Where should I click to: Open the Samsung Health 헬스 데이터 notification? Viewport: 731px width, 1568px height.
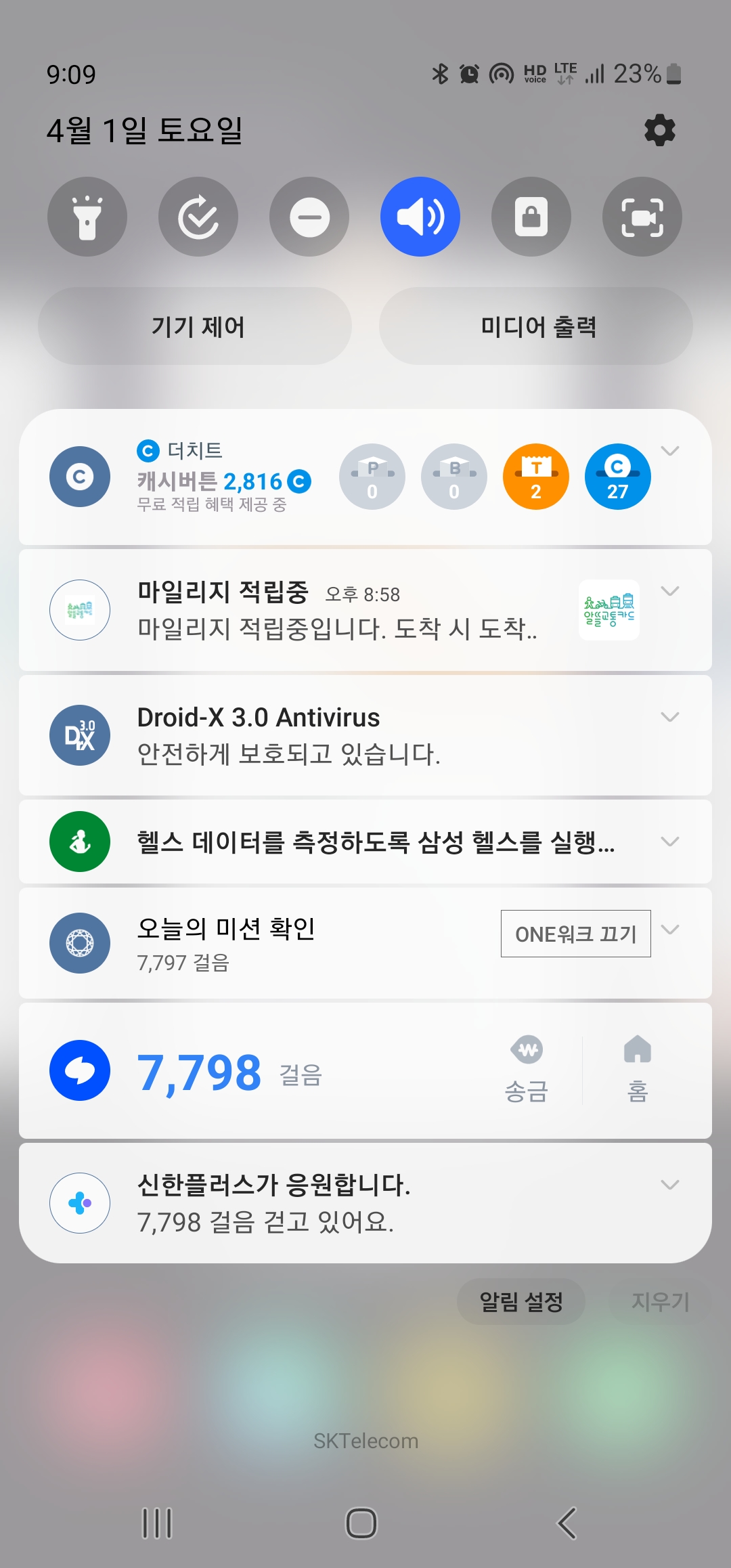pos(376,842)
